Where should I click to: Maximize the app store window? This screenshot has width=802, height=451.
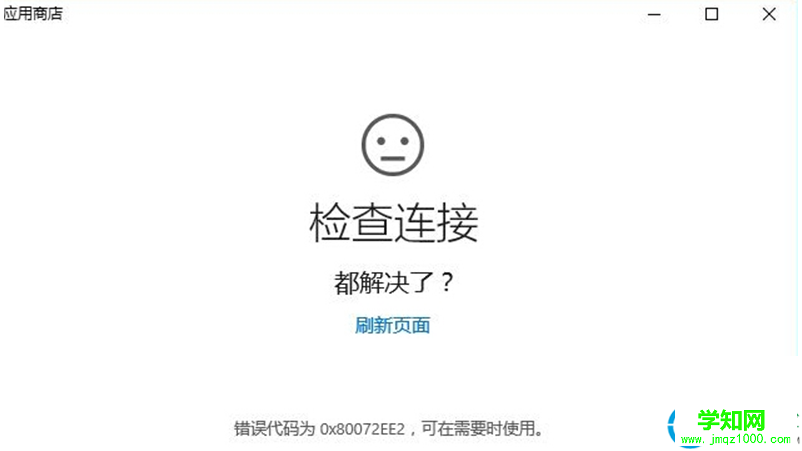point(711,14)
